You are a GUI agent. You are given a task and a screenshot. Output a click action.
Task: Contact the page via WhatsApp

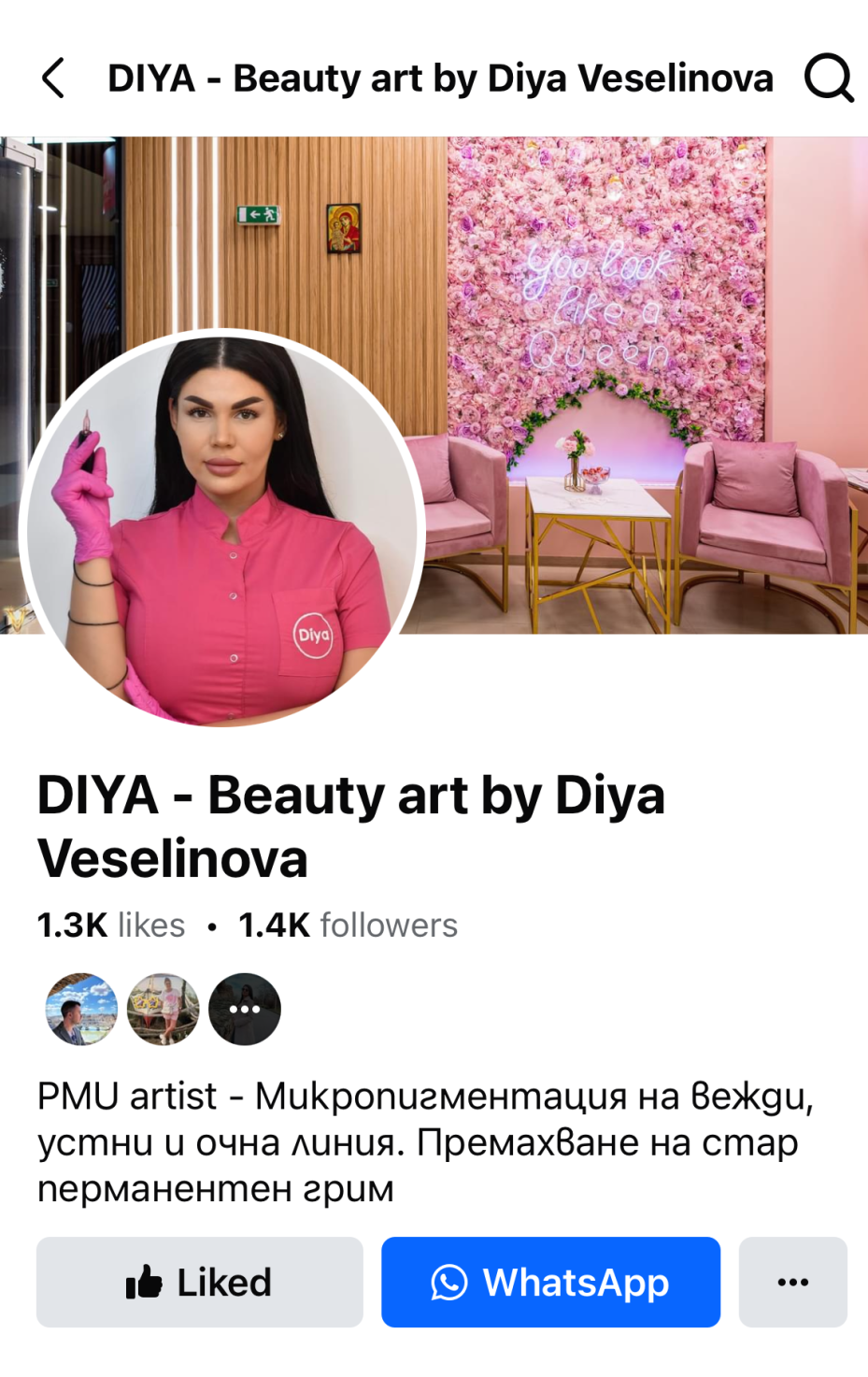tap(550, 1282)
